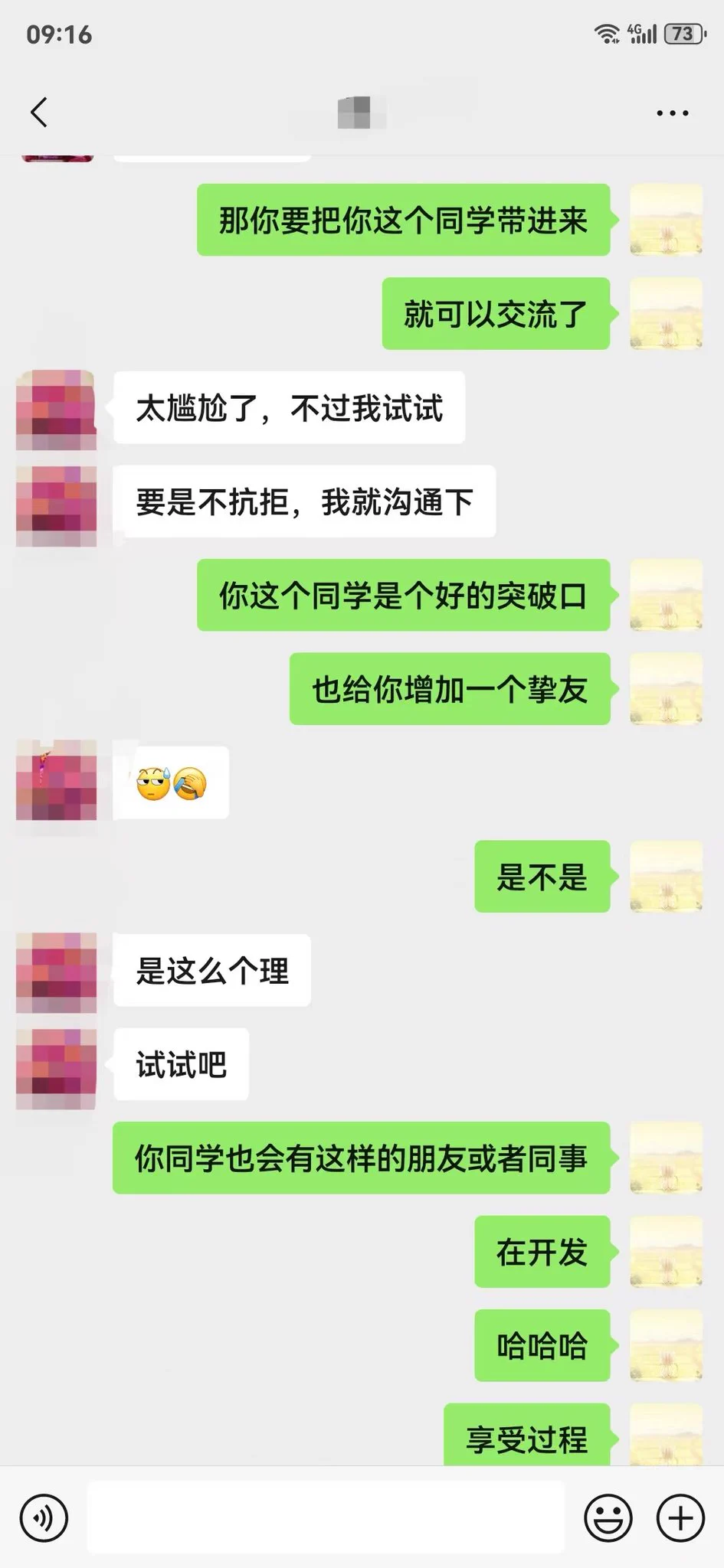Open the chat info overflow menu
Screen dimensions: 724x1568
tap(672, 113)
